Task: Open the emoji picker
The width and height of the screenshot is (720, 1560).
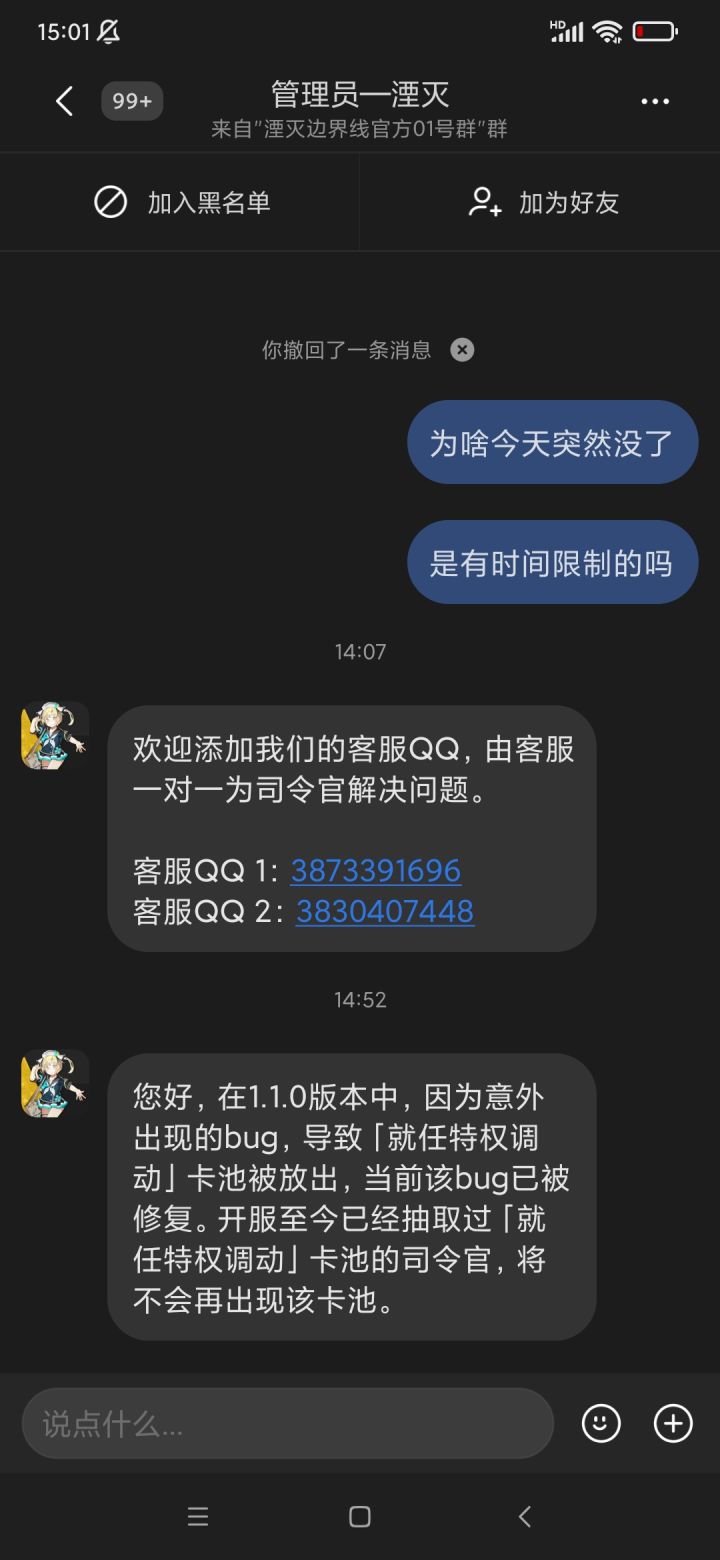Action: tap(601, 1423)
